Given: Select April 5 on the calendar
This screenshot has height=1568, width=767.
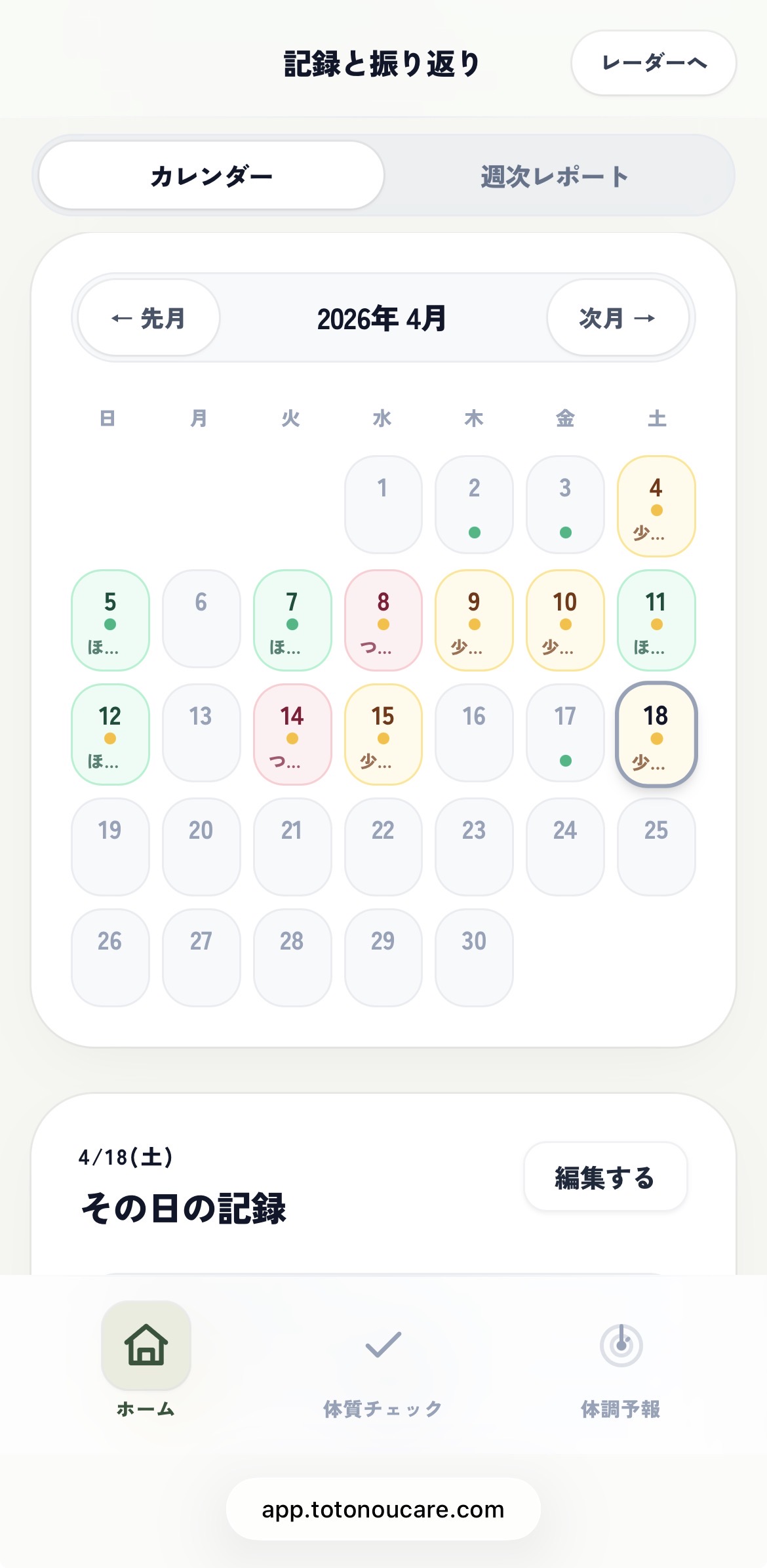Looking at the screenshot, I should point(110,620).
